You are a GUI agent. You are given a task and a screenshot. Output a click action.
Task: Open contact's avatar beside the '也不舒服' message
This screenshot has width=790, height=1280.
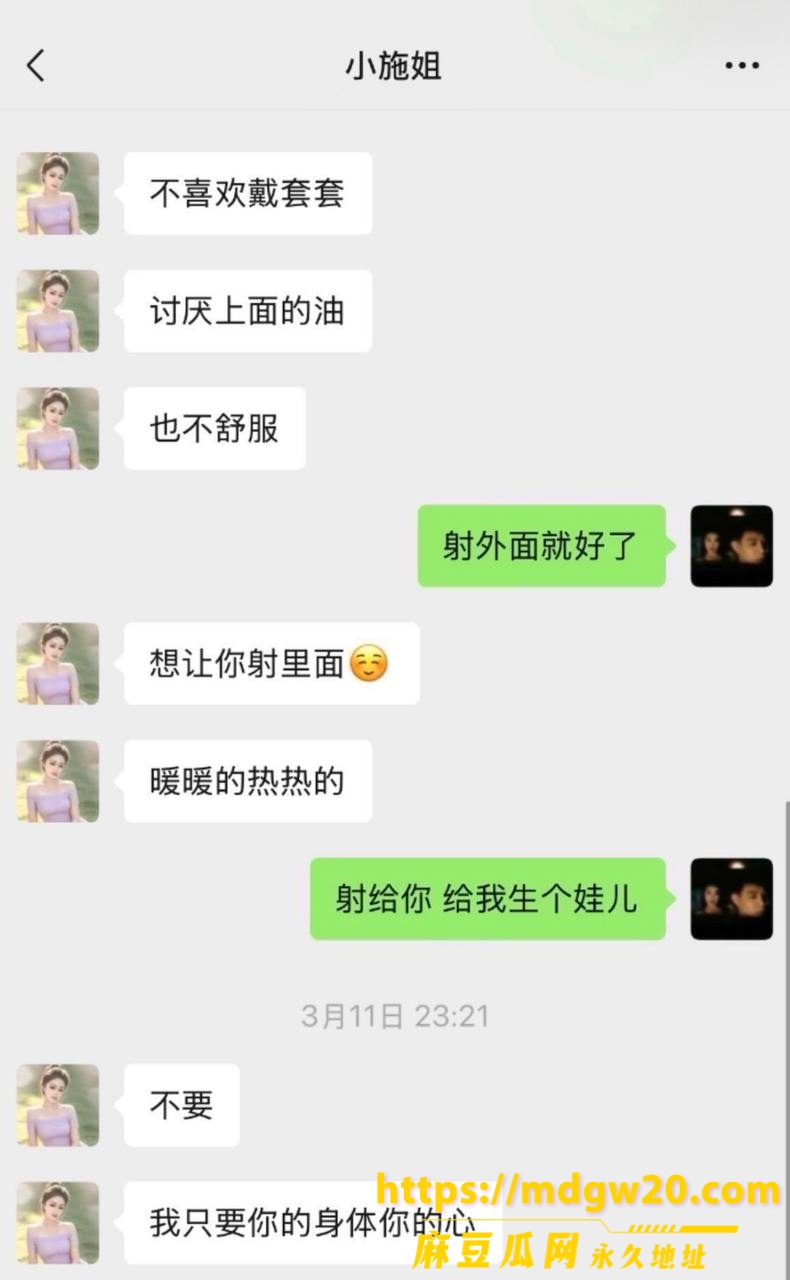pyautogui.click(x=58, y=428)
